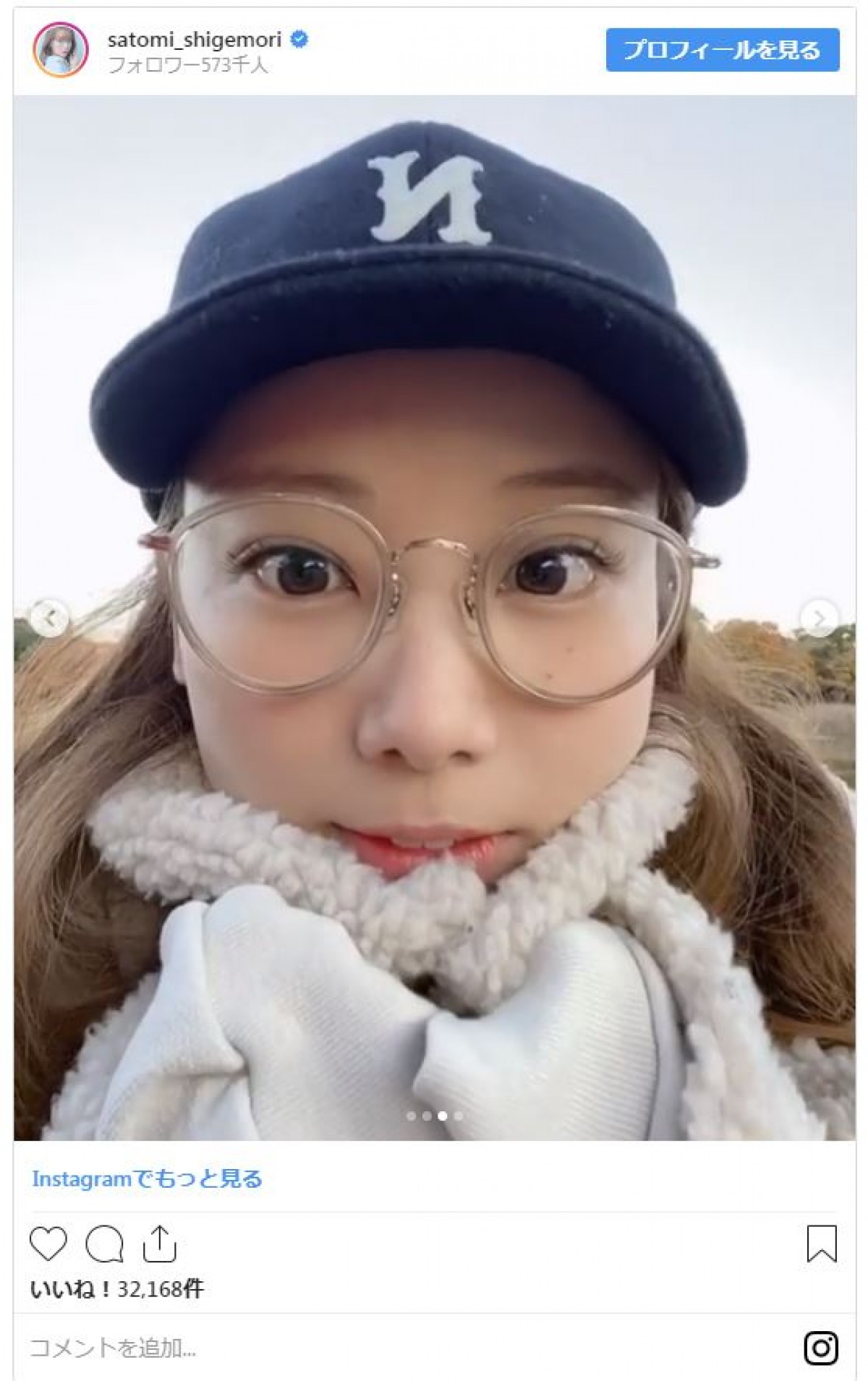Screen dimensions: 868x1381
Task: Open the satomi_shigemori username link
Action: 194,40
